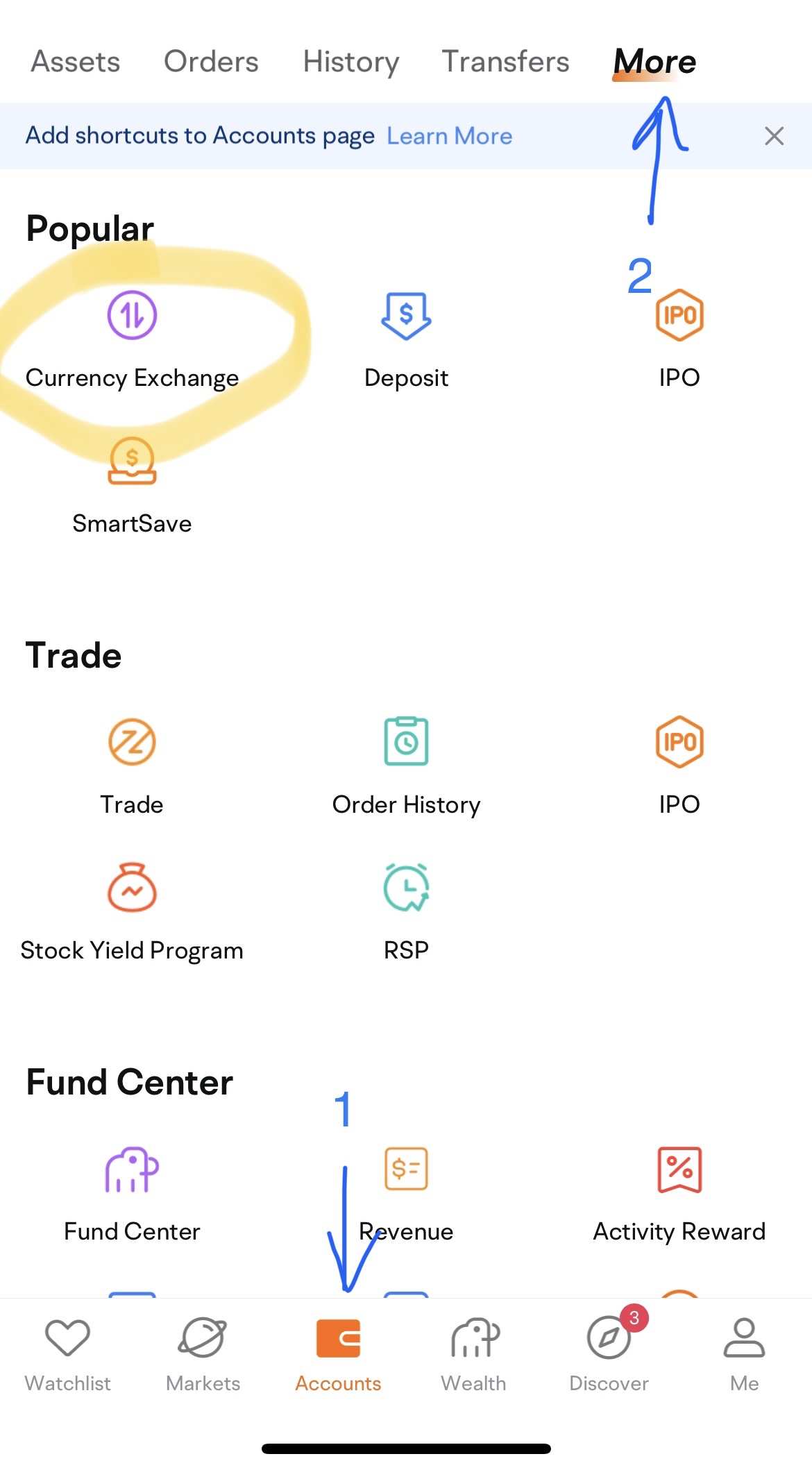Tap the Learn More link
The width and height of the screenshot is (812, 1470).
click(x=449, y=136)
